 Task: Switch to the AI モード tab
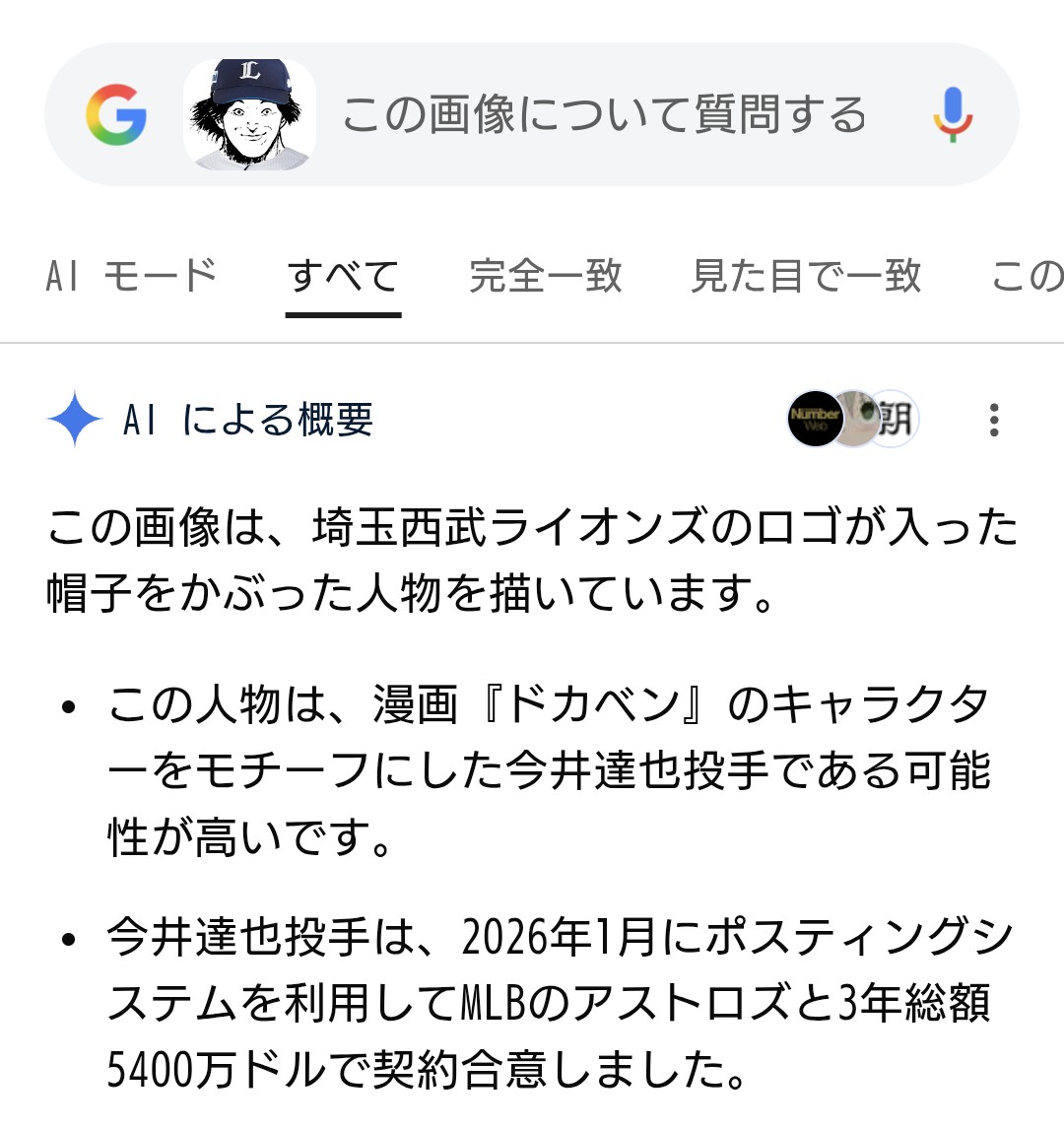(x=131, y=276)
